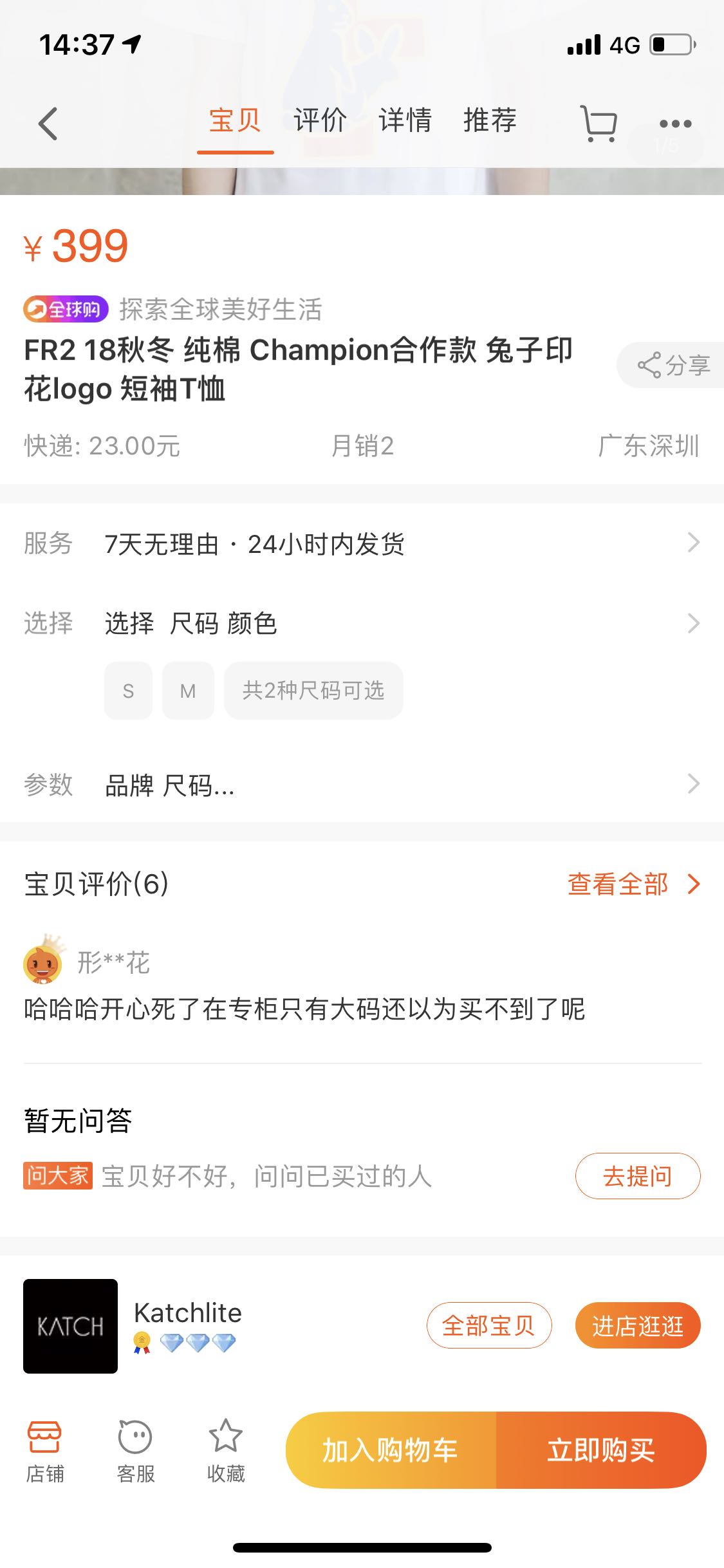Enter the shop via 进店逛逛
The image size is (724, 1568).
tap(637, 1325)
